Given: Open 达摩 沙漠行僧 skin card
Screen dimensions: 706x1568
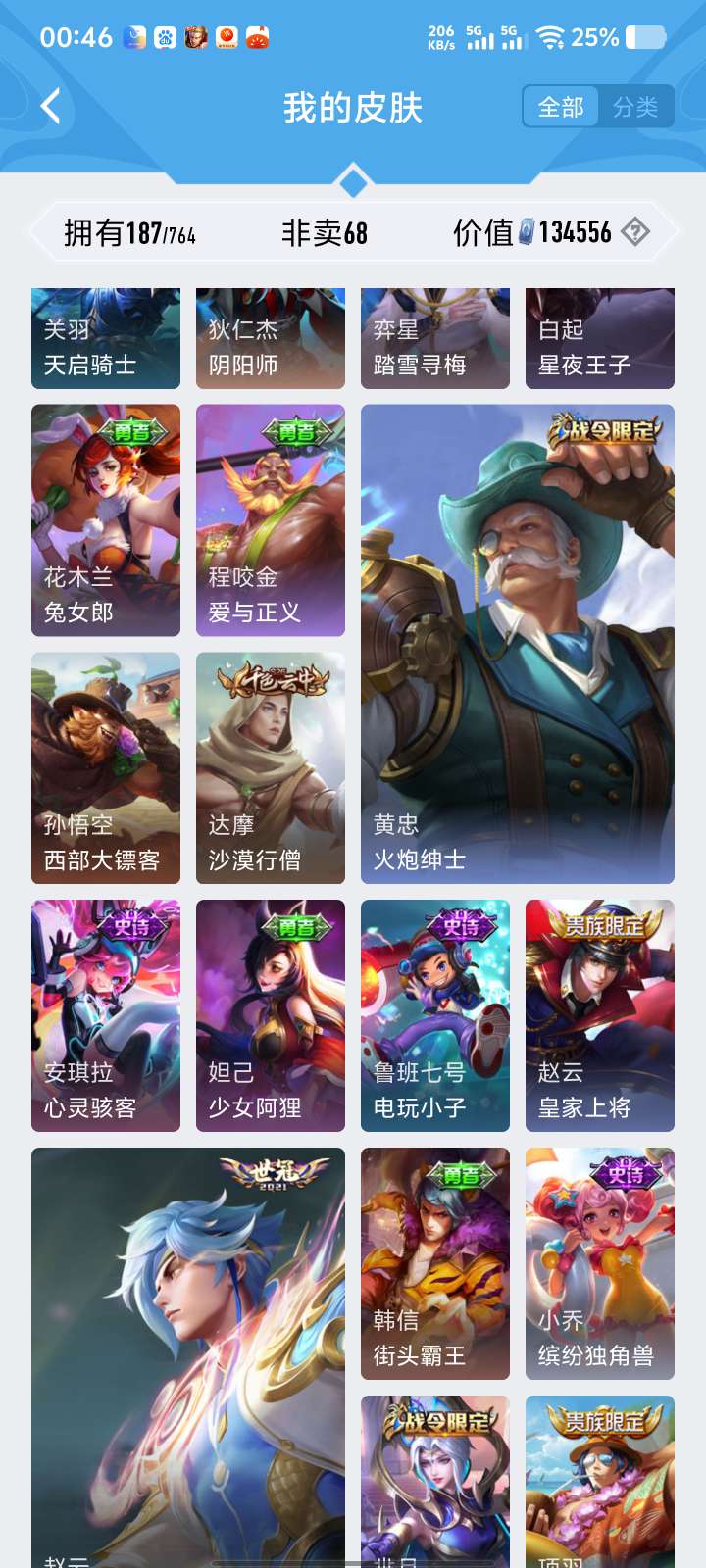Looking at the screenshot, I should click(x=271, y=768).
